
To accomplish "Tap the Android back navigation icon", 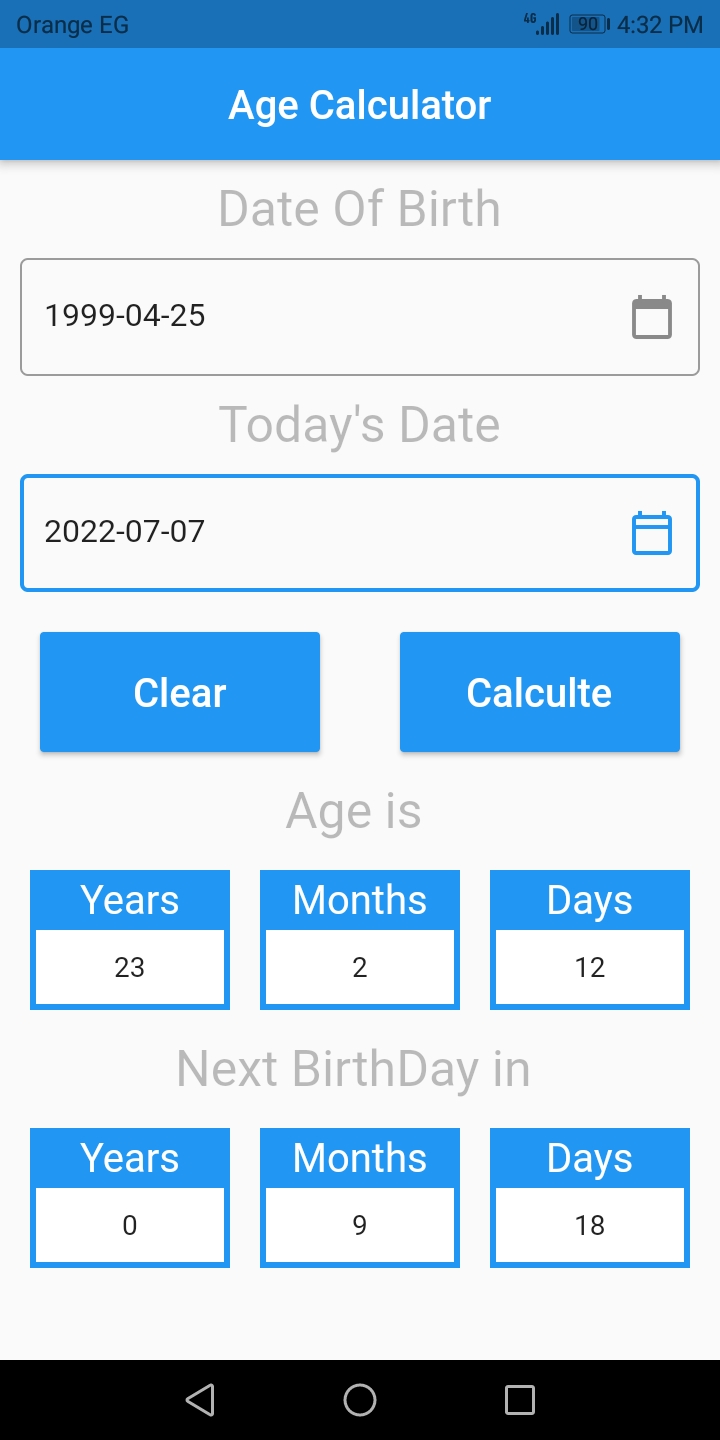I will [x=200, y=1400].
